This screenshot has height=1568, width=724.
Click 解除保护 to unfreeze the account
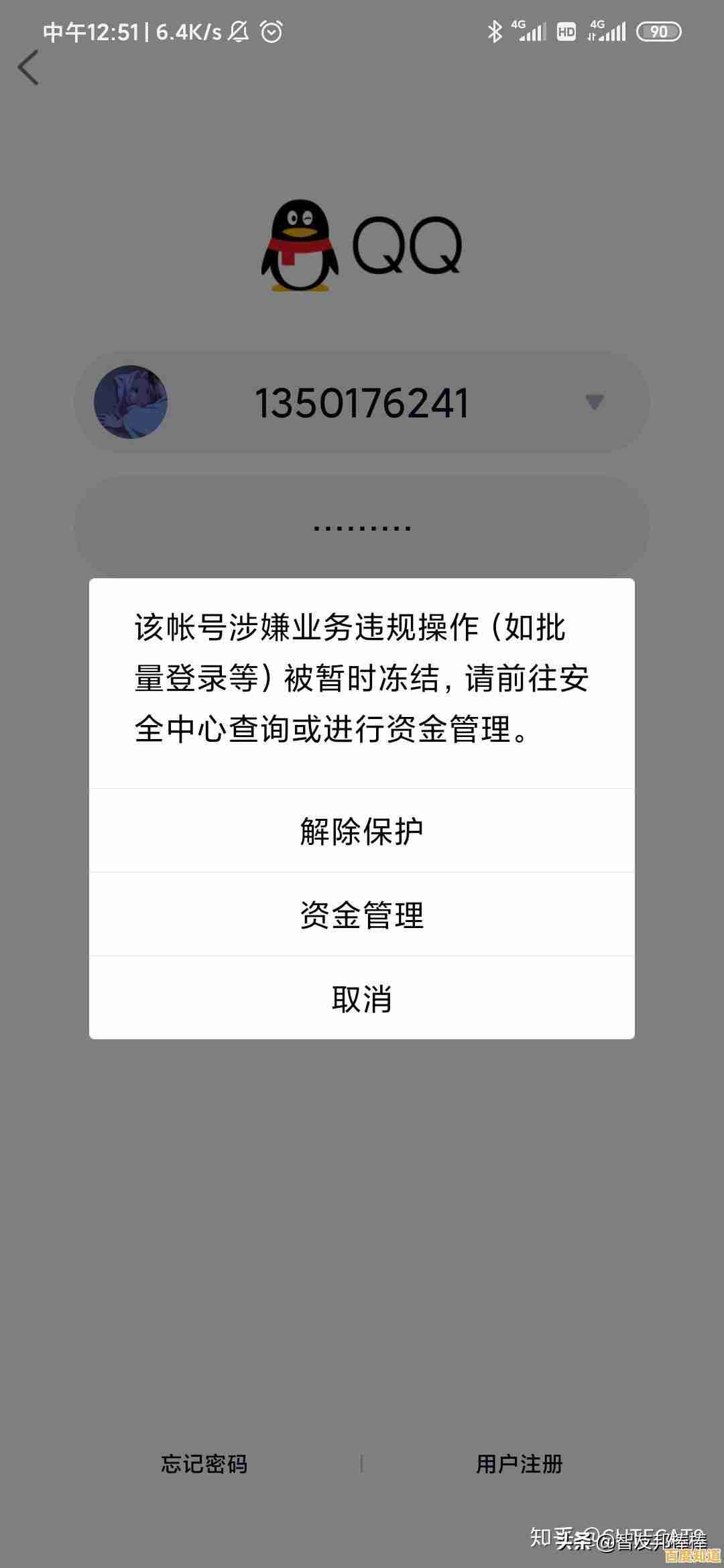362,831
